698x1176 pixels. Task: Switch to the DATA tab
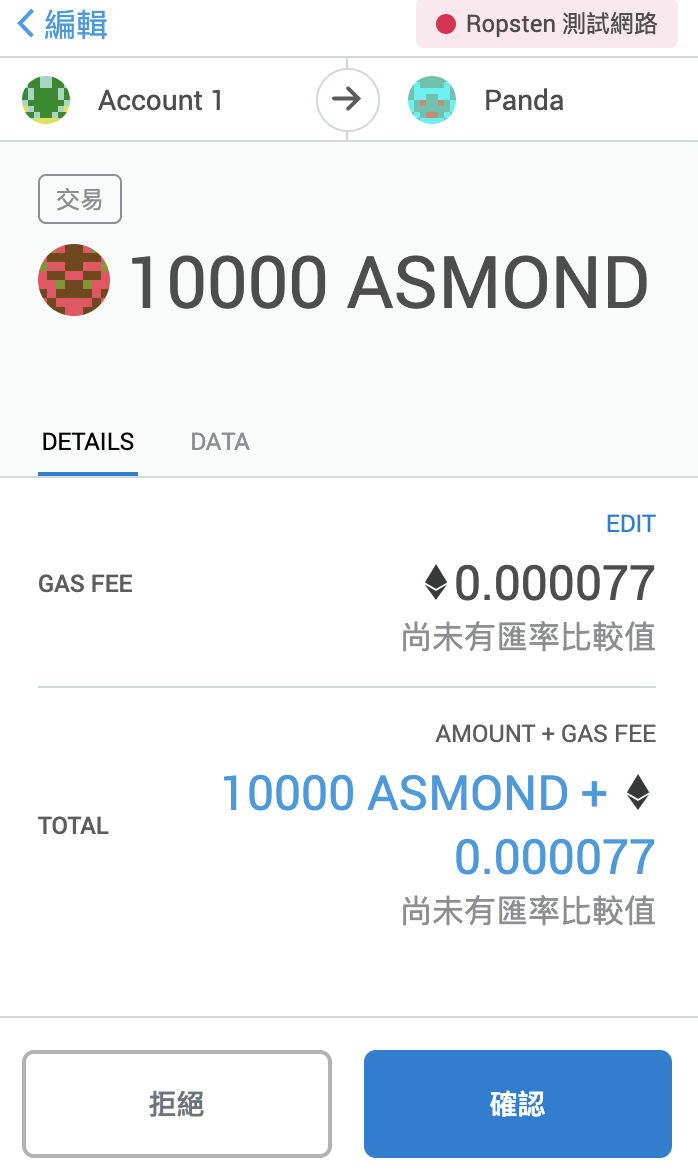point(220,442)
